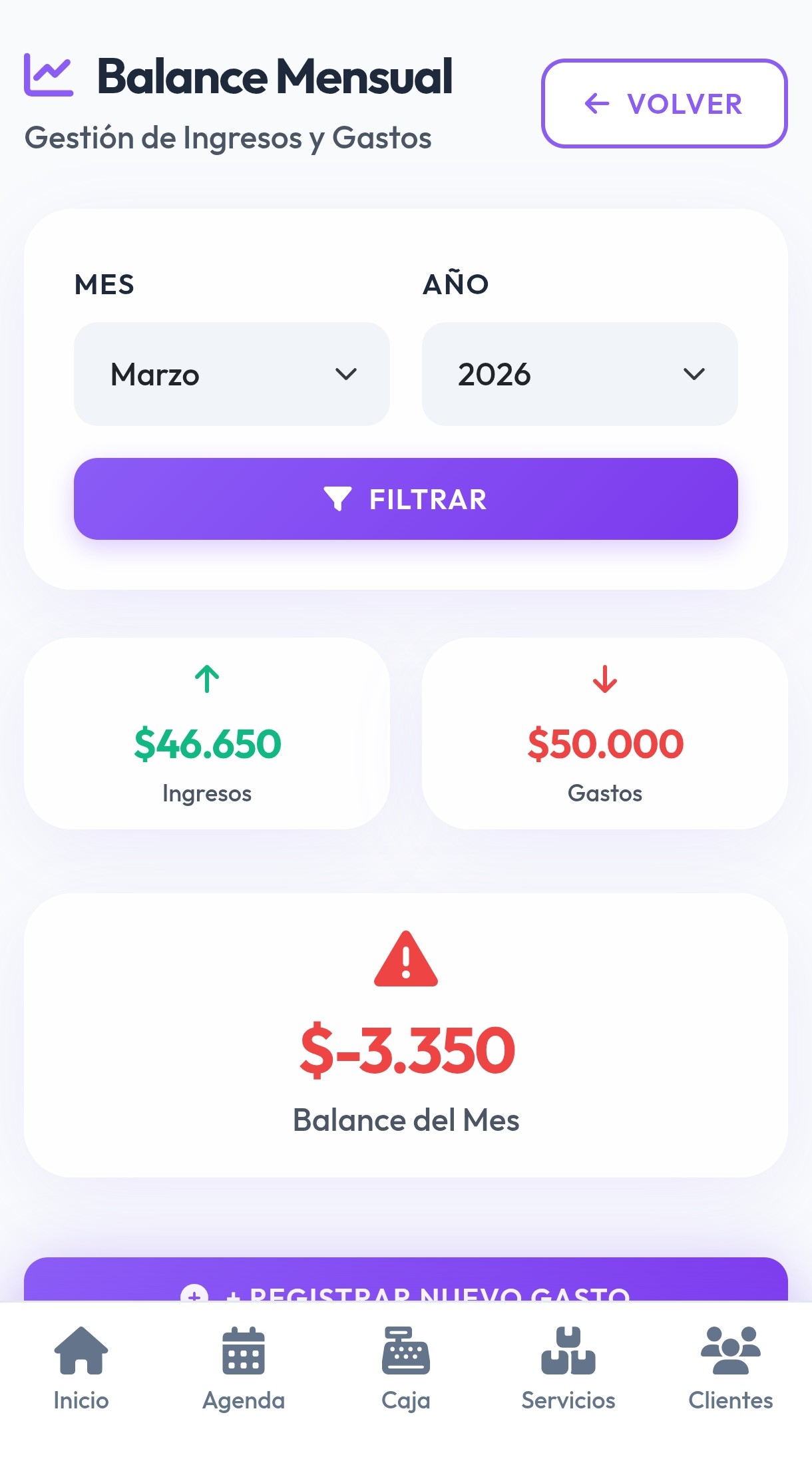Click the funnel icon inside the FILTRAR button
Viewport: 812px width, 1459px height.
tap(338, 499)
